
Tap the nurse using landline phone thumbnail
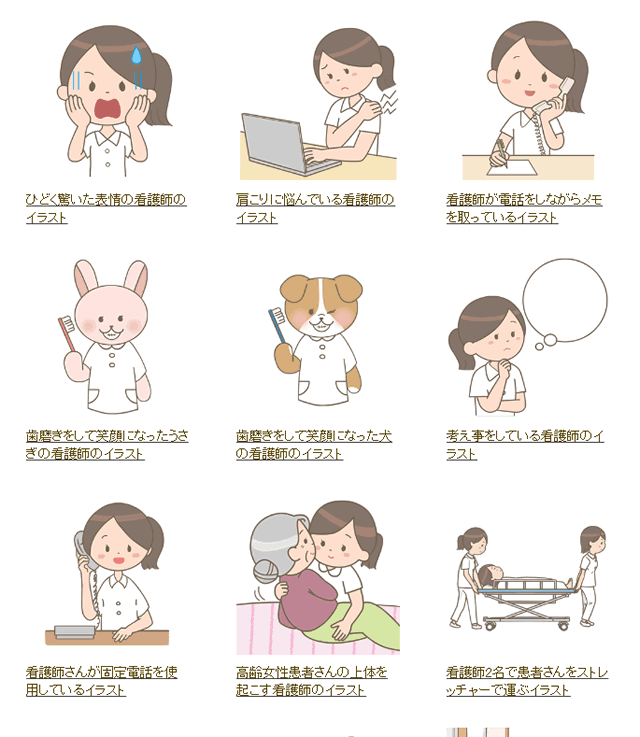click(x=107, y=575)
